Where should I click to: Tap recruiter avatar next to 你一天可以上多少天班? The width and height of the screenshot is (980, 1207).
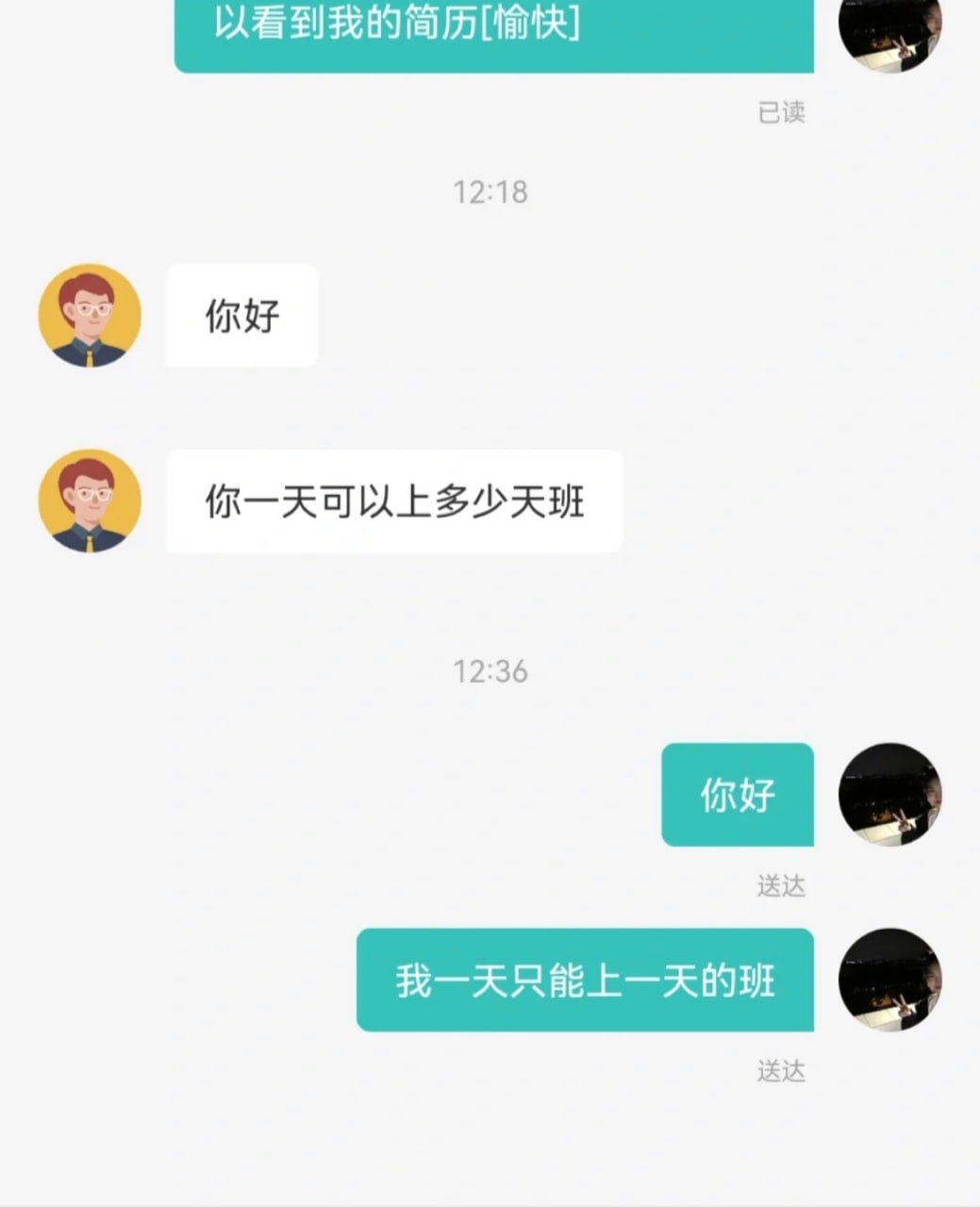[x=90, y=501]
